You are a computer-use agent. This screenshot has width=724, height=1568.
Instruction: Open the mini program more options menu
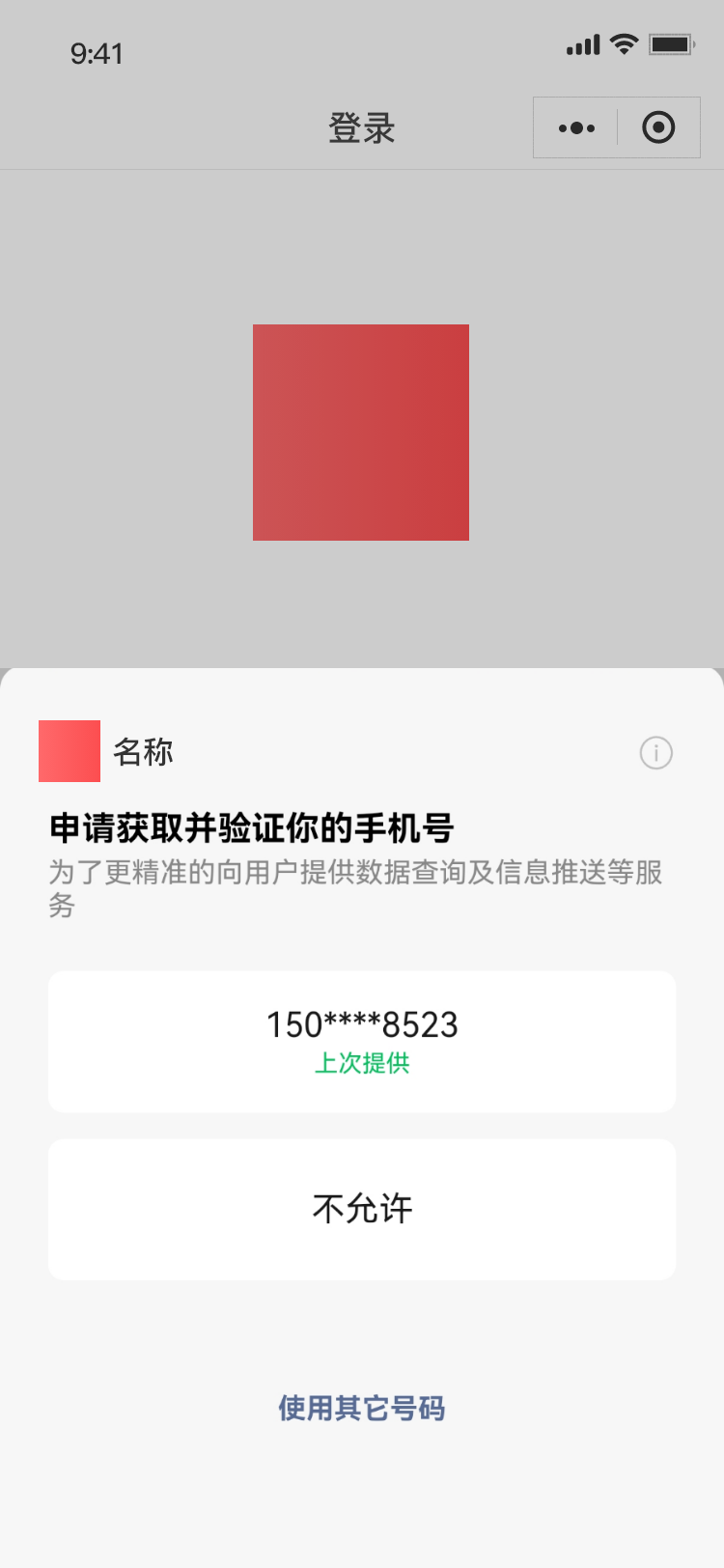pyautogui.click(x=576, y=127)
